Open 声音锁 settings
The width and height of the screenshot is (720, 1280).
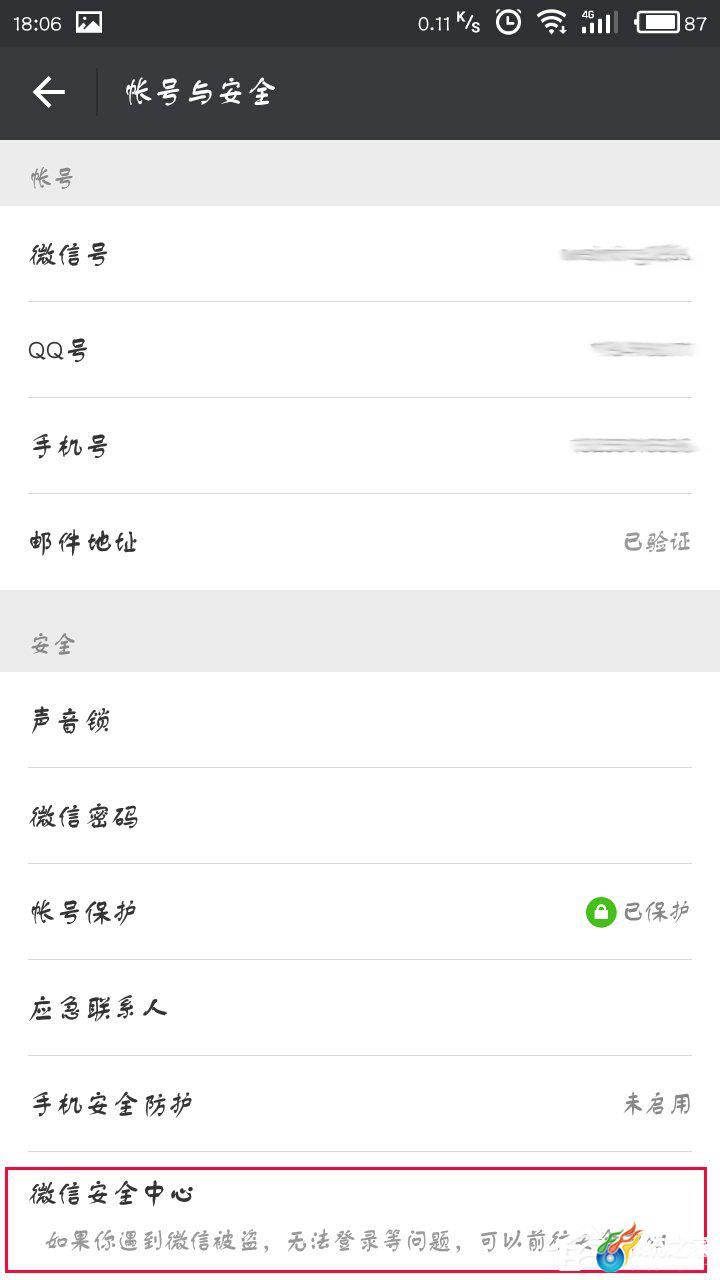tap(360, 720)
